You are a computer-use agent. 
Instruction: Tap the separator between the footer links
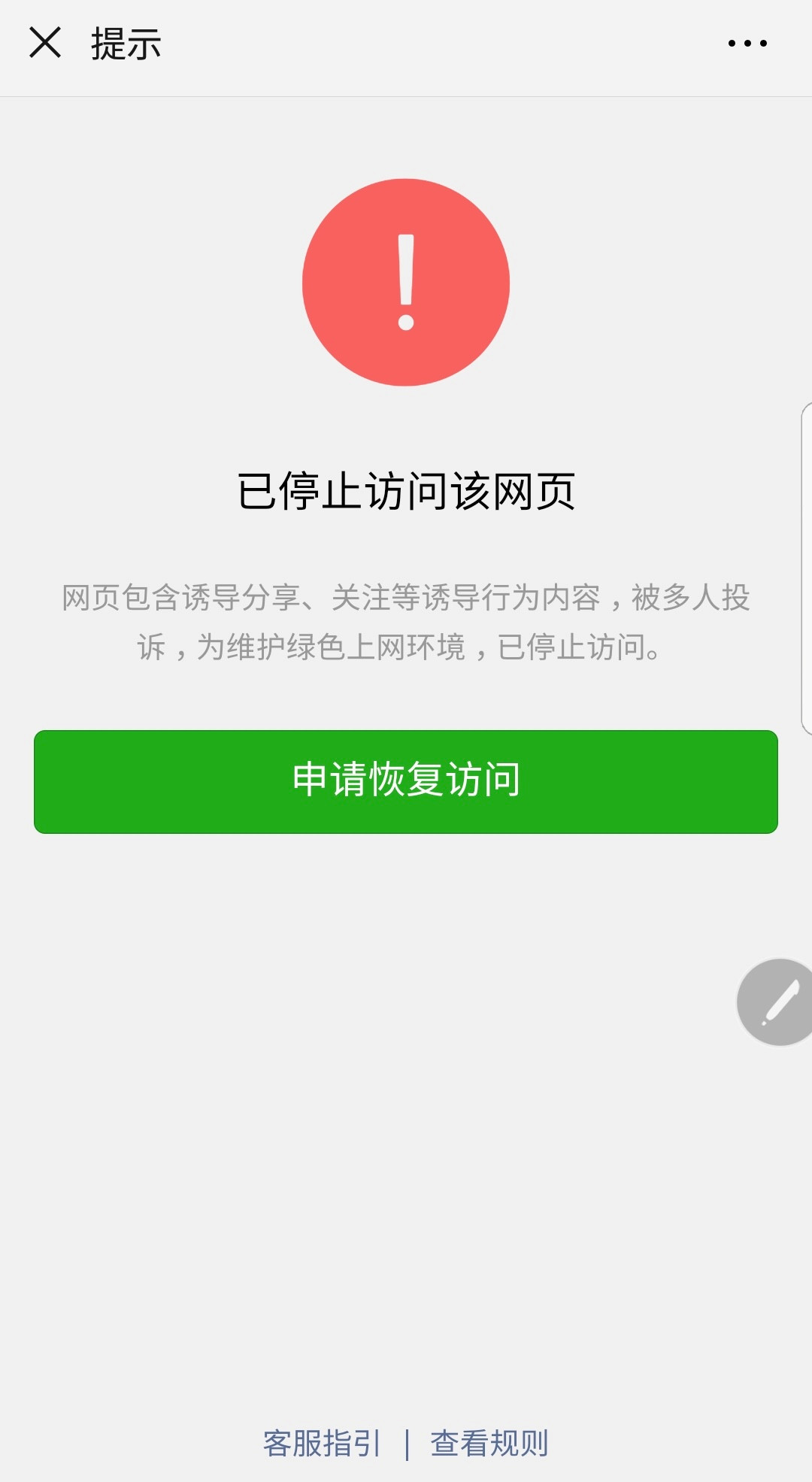tap(407, 1443)
